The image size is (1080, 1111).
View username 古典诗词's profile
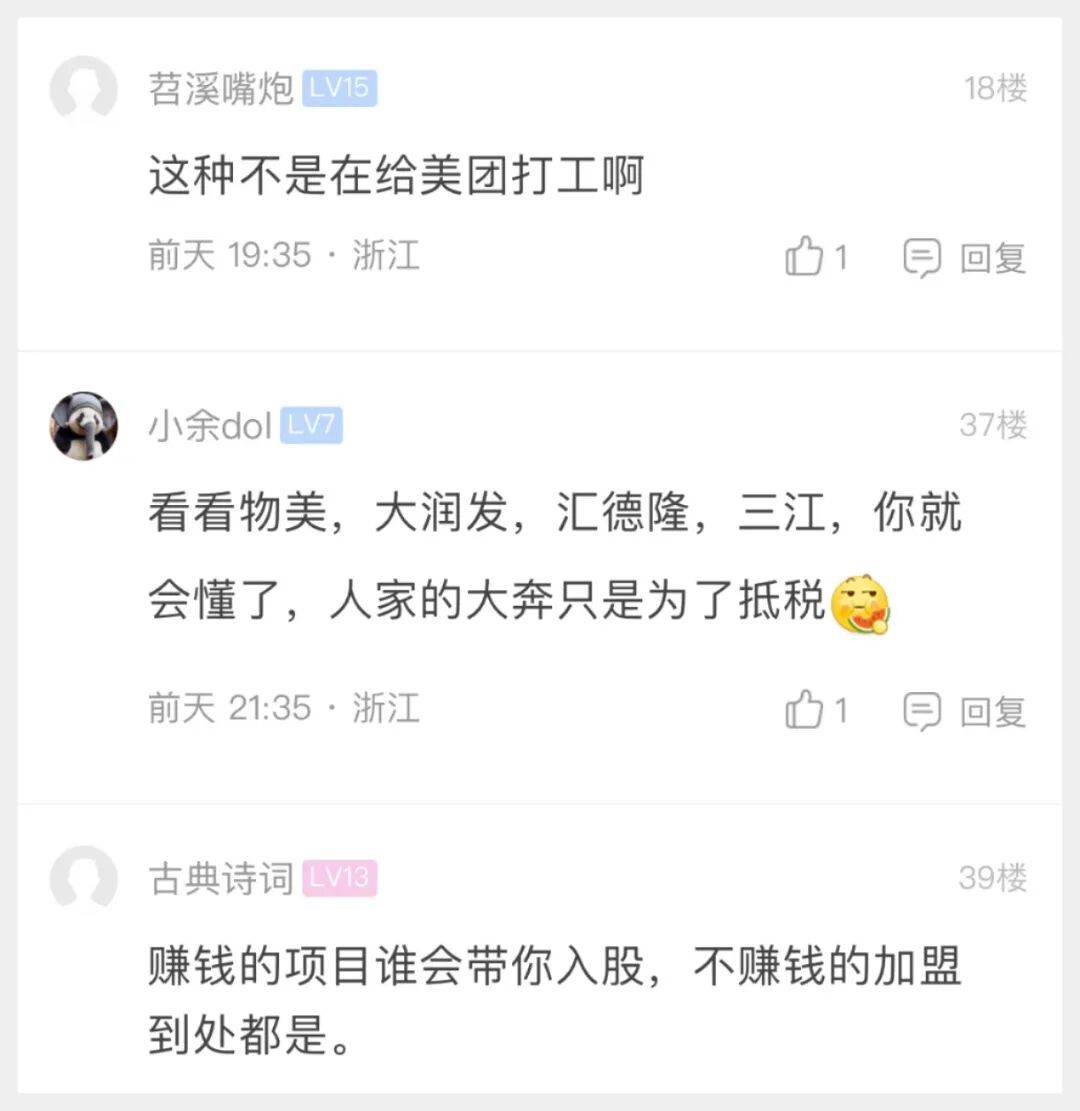221,879
